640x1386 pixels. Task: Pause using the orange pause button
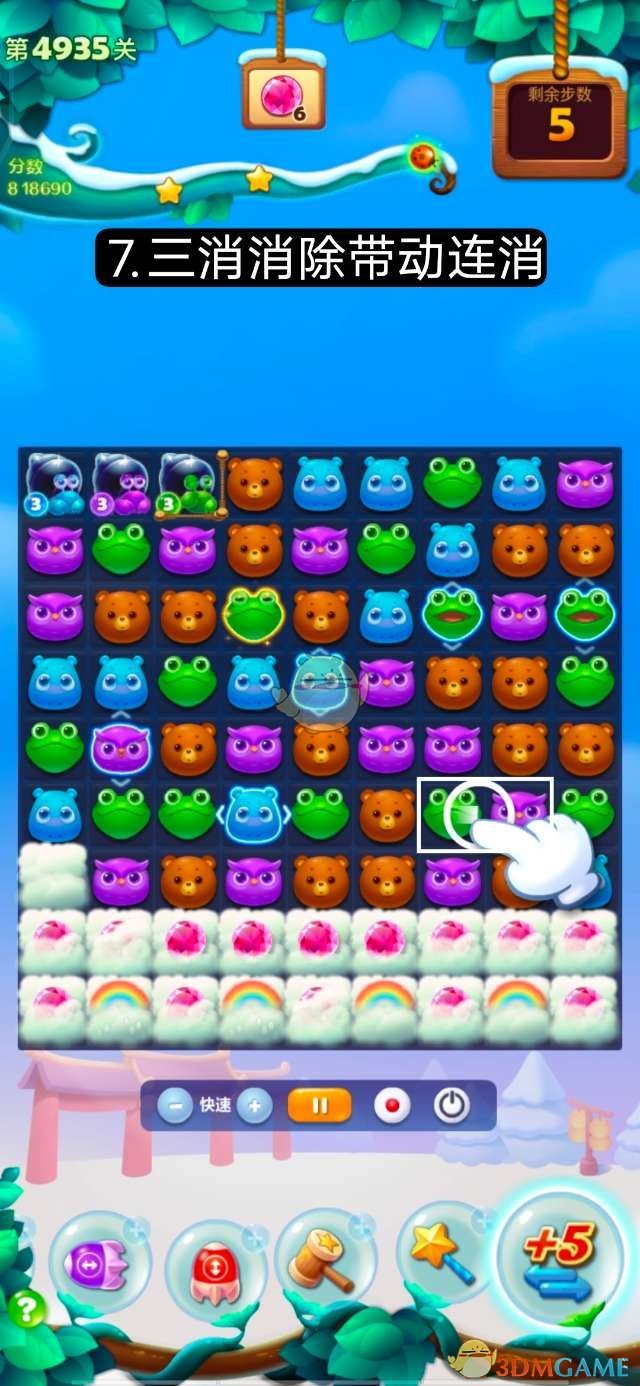[320, 1106]
